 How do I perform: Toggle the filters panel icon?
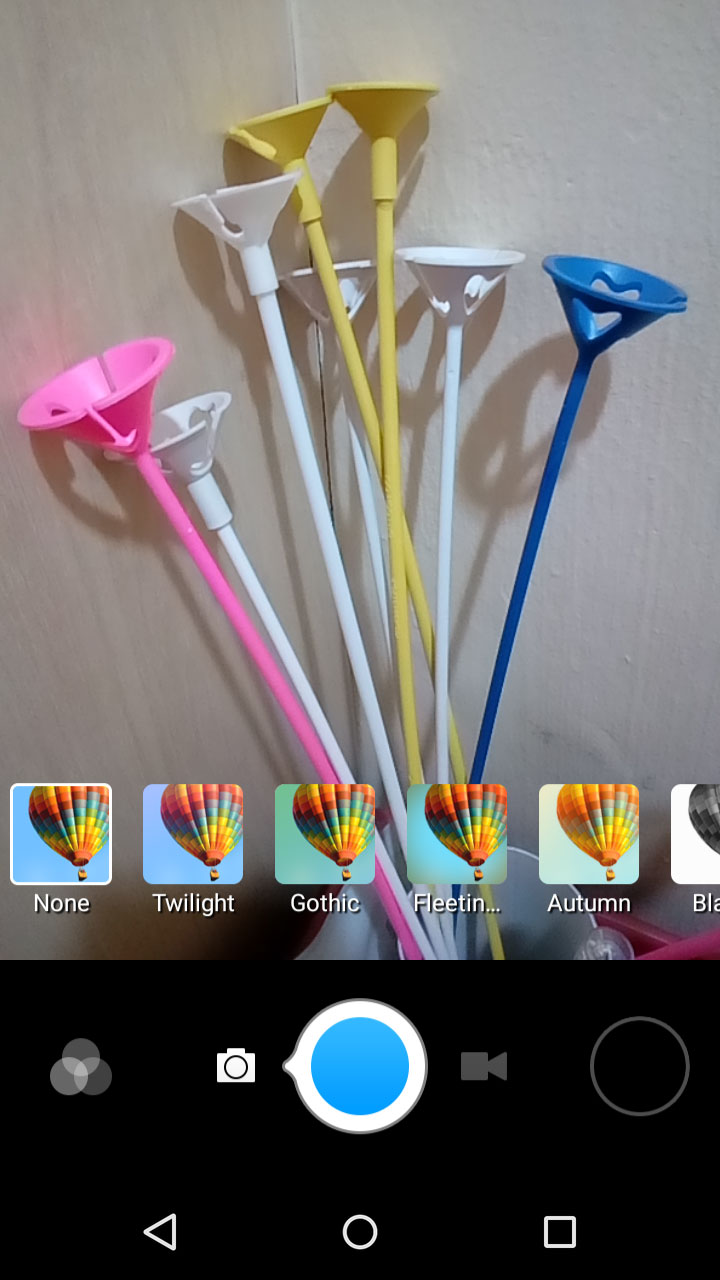click(x=81, y=1067)
